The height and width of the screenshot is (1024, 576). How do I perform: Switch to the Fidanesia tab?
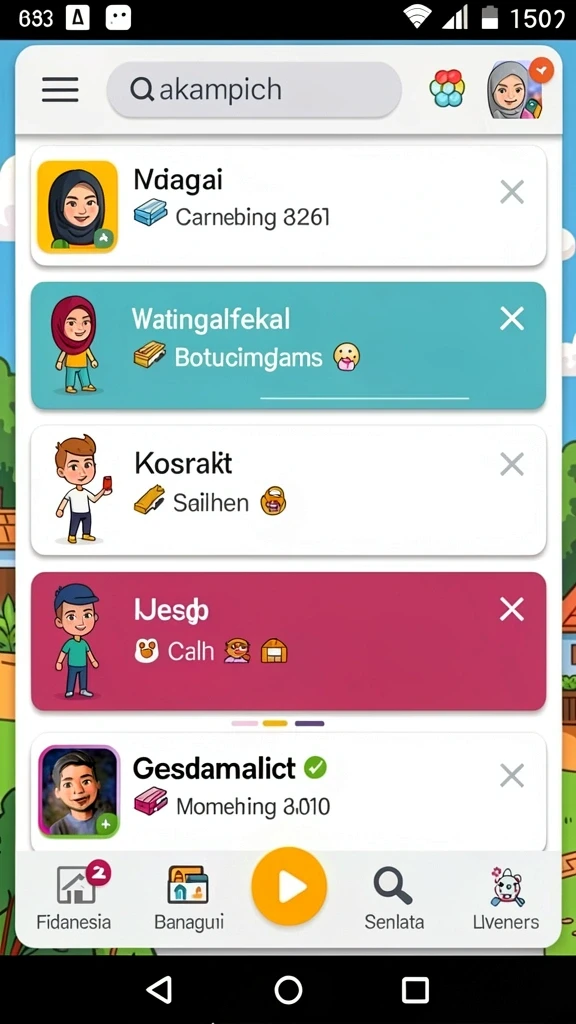tap(74, 896)
